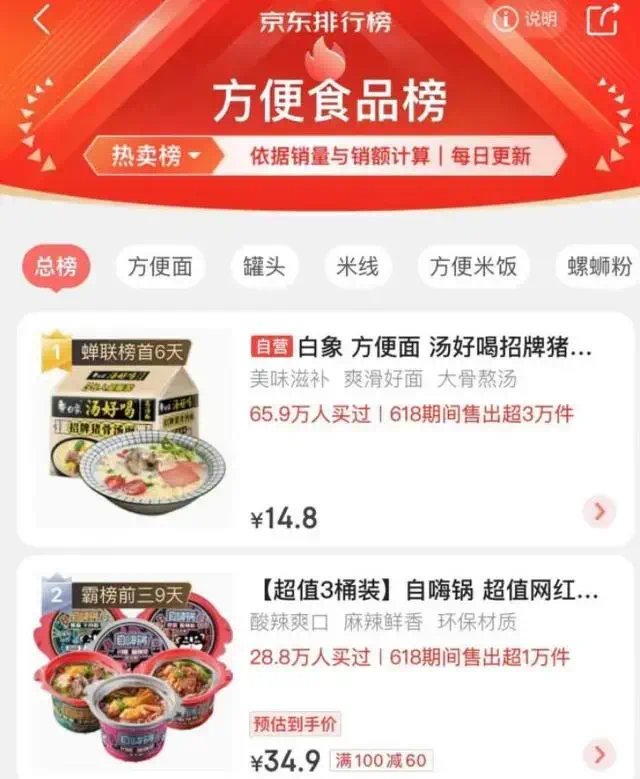Share this ranking page
The width and height of the screenshot is (640, 779).
(602, 20)
